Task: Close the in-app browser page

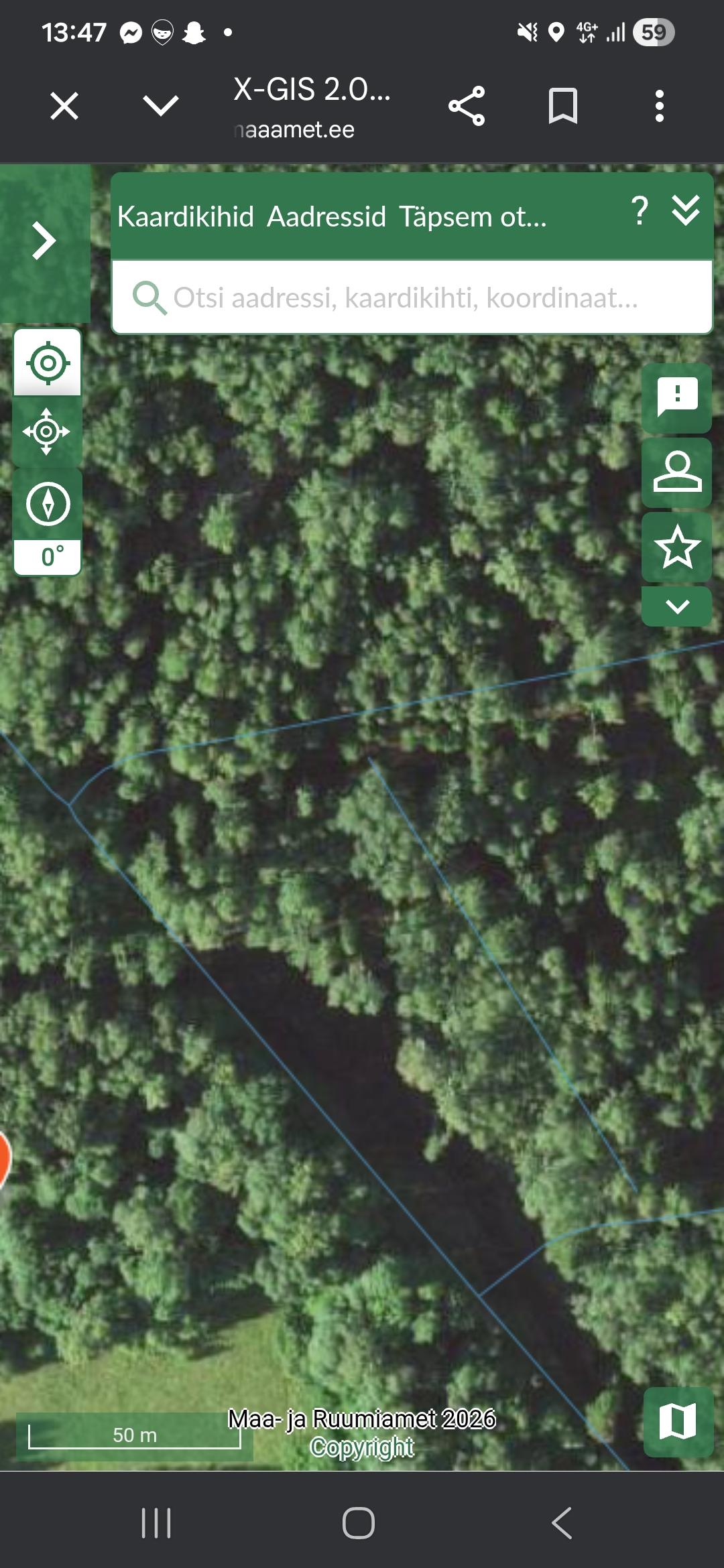Action: coord(64,106)
